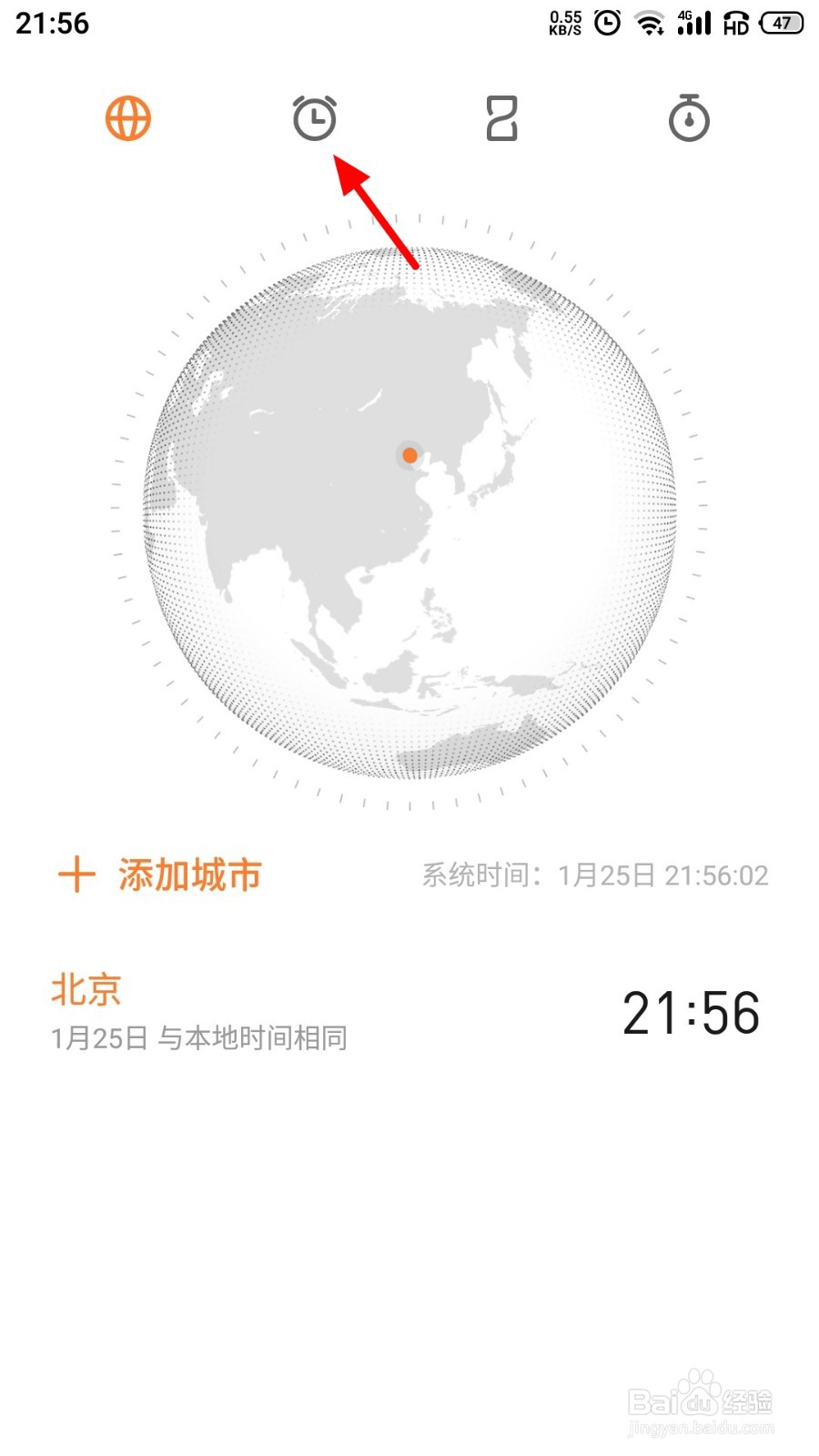Select the World Clock globe icon
Screen dimensions: 819x1456
(127, 118)
